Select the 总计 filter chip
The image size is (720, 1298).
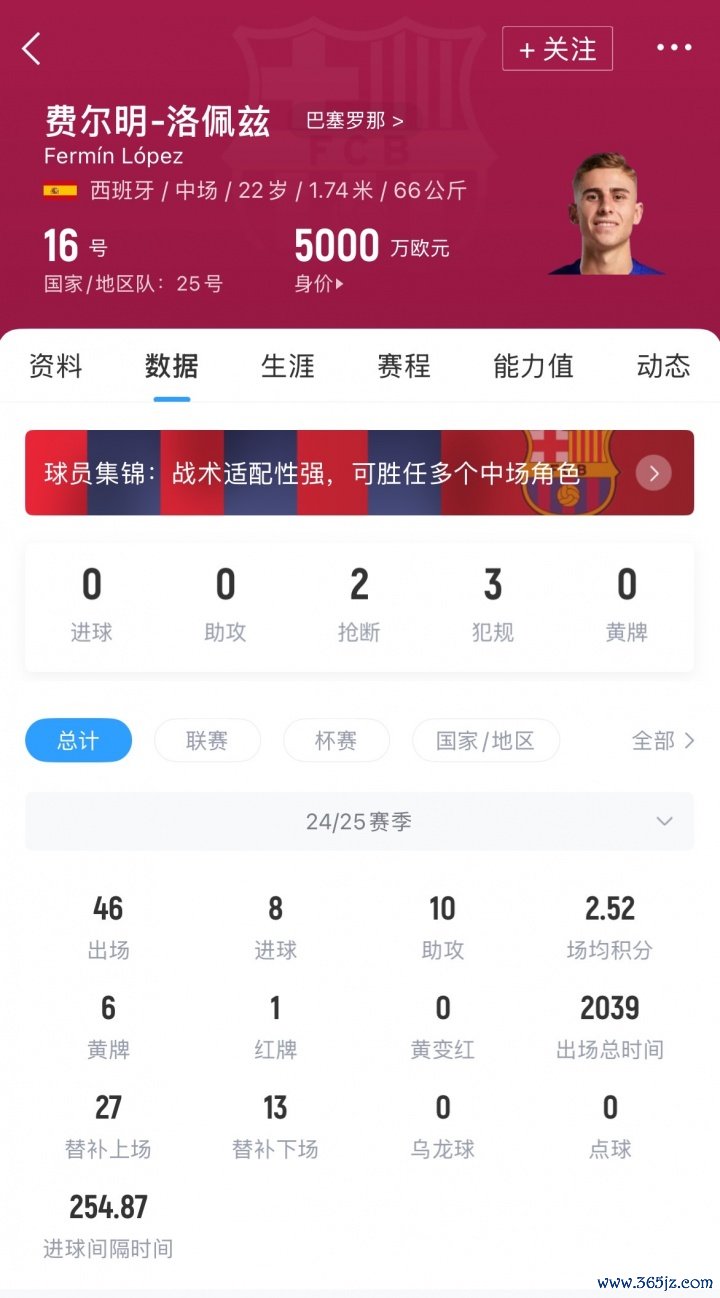[78, 740]
